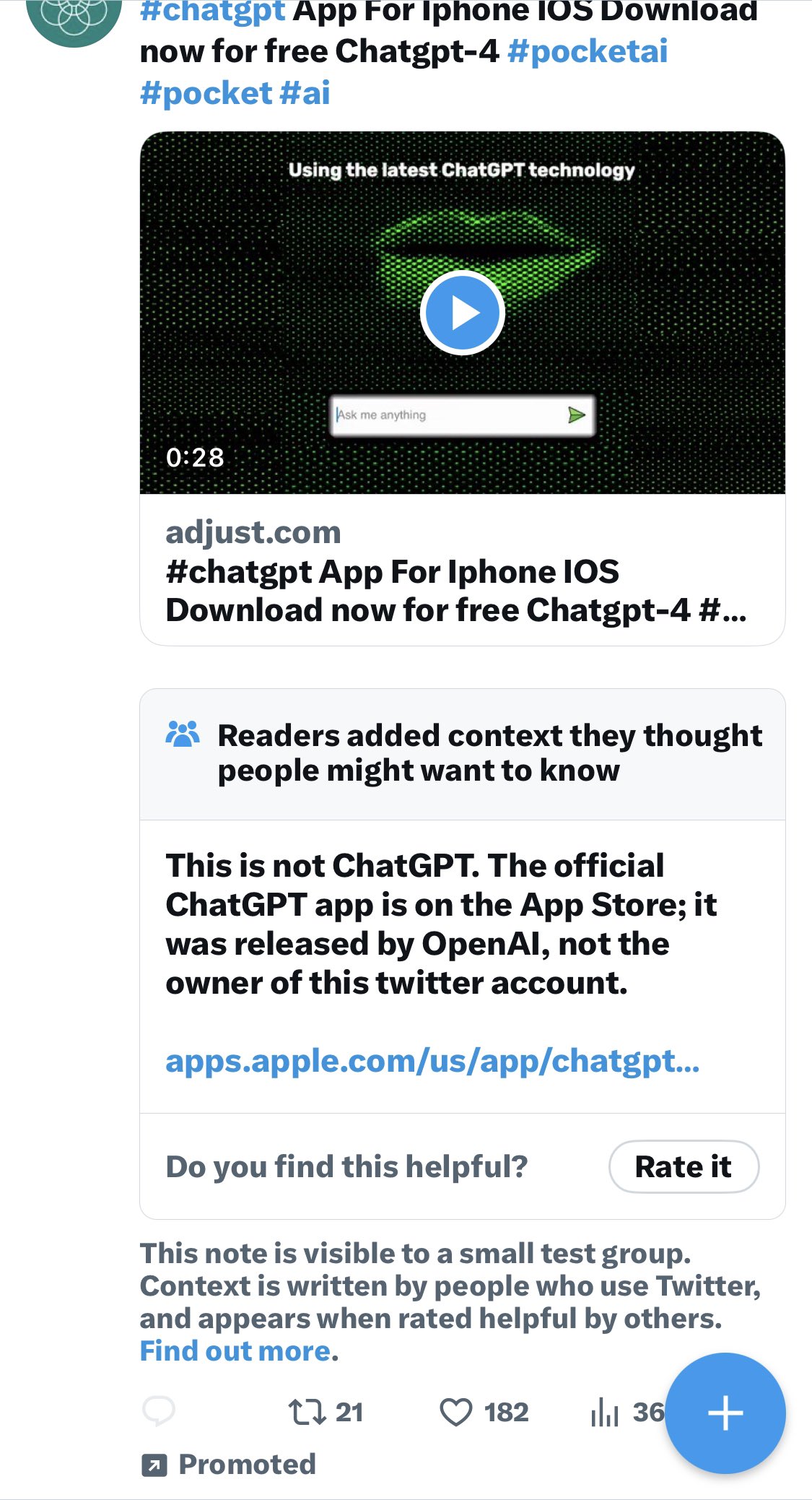Screen dimensions: 812x1500
Task: Open the #pocketai hashtag
Action: (x=588, y=51)
